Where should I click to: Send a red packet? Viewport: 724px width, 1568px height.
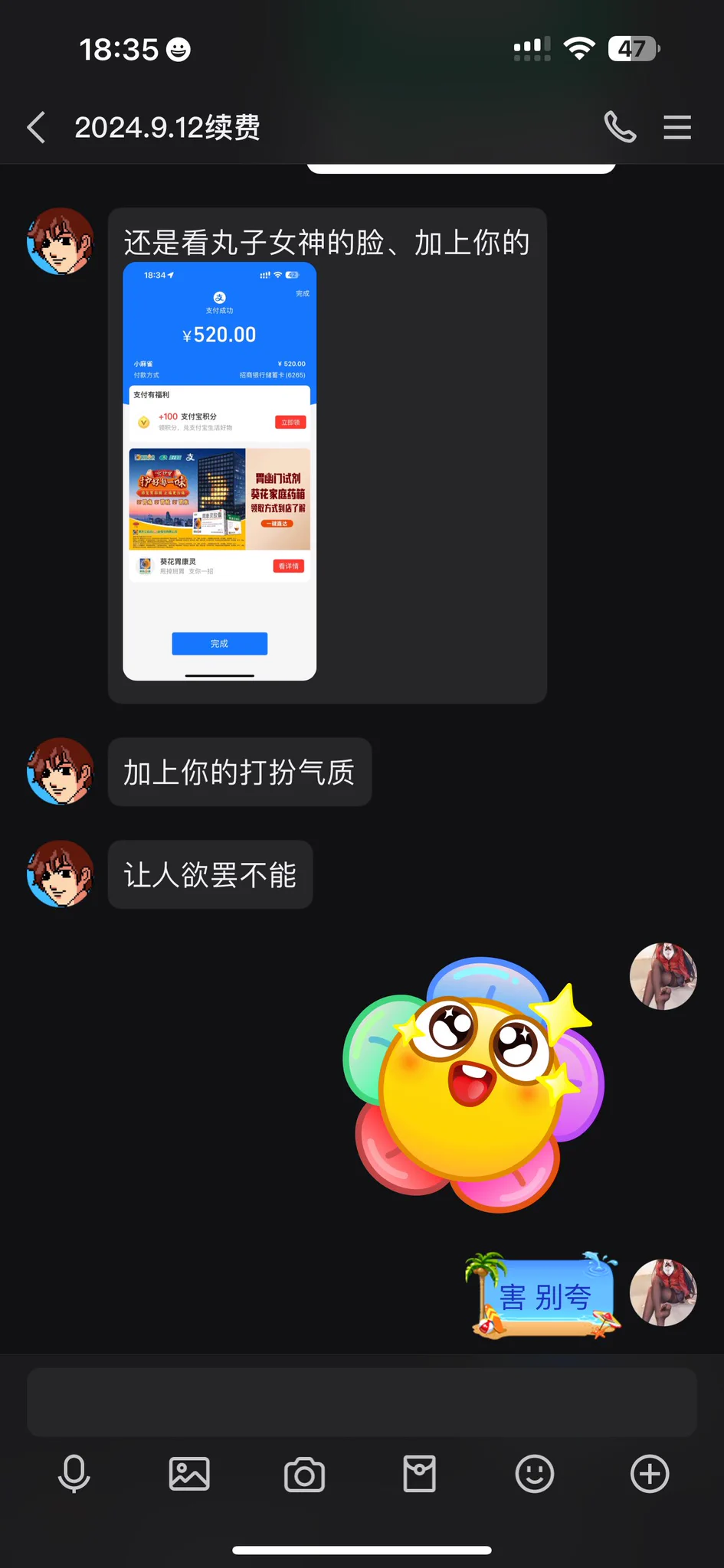tap(419, 1474)
